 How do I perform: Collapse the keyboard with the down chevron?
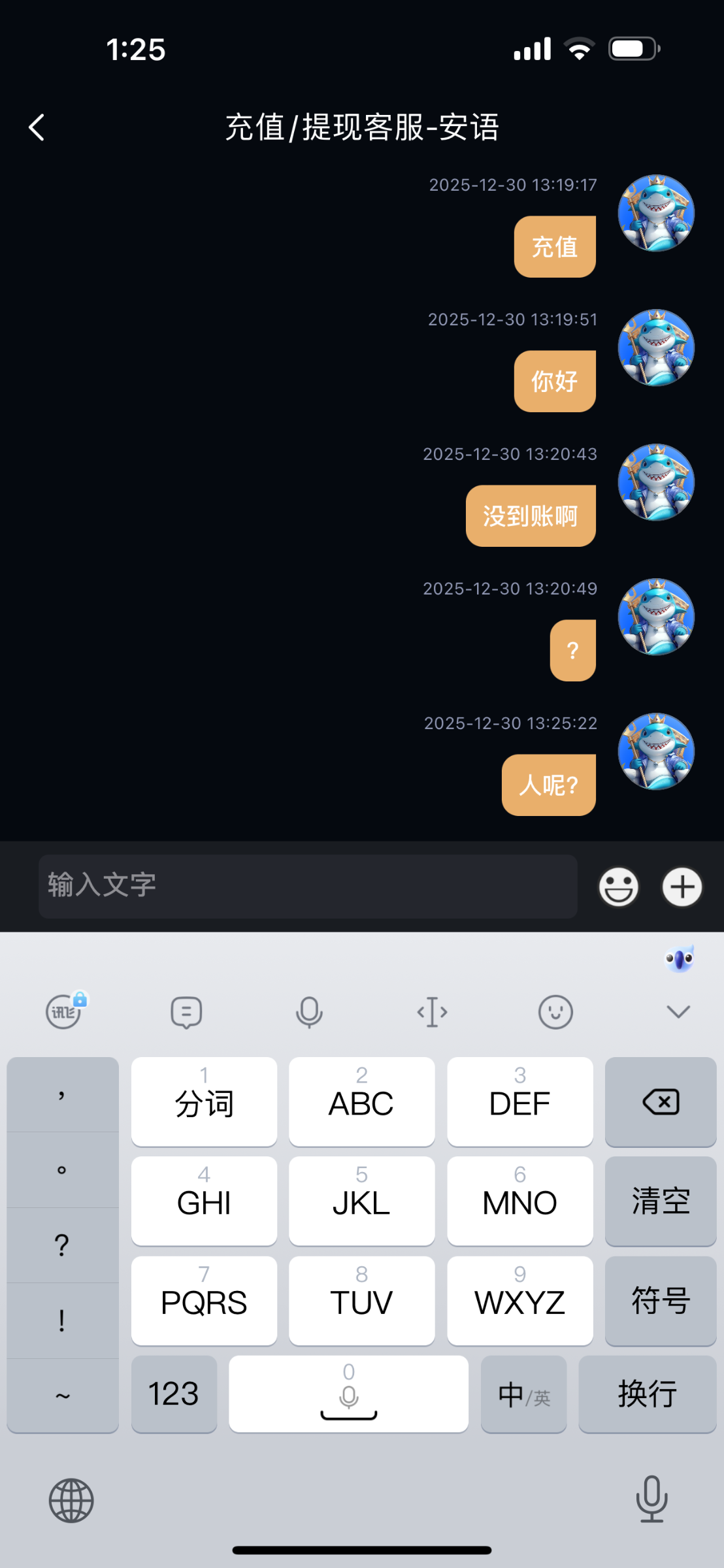point(678,1012)
